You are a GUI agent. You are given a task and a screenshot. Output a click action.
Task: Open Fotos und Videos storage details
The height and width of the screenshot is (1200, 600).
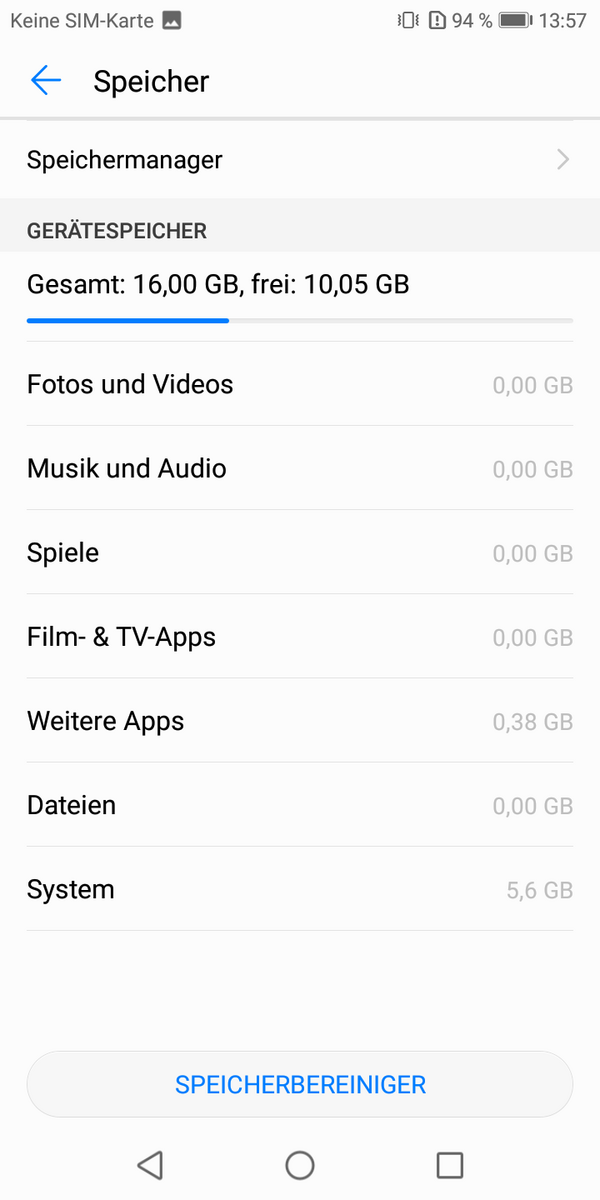pyautogui.click(x=300, y=385)
